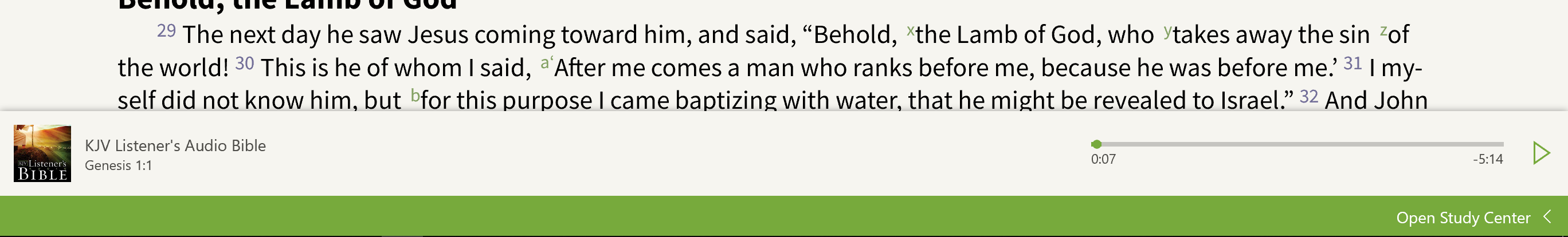This screenshot has width=1568, height=237.
Task: Open cross-reference x before "the Lamb of God"
Action: click(x=911, y=30)
